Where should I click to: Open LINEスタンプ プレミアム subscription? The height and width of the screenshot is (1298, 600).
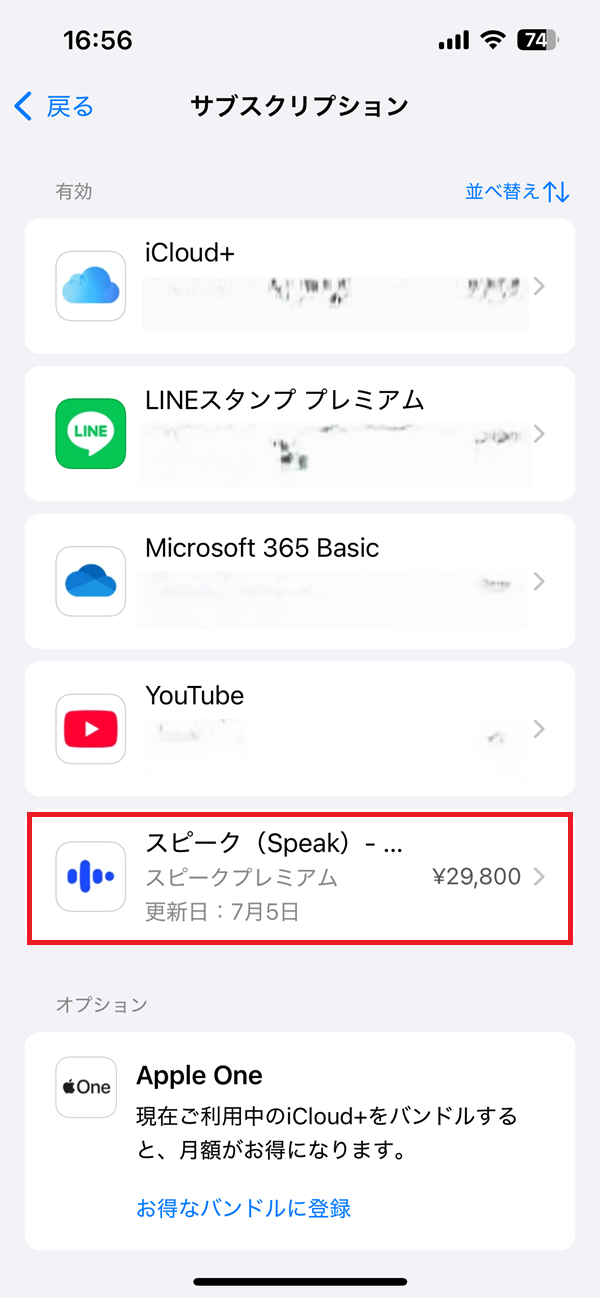[x=300, y=433]
